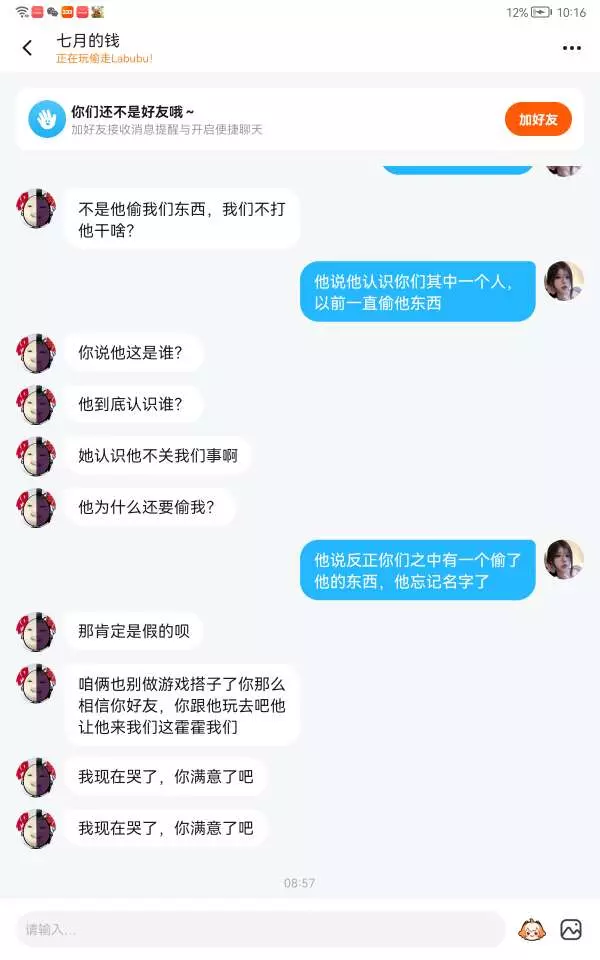The width and height of the screenshot is (600, 960).
Task: Open the three-dot overflow menu
Action: pyautogui.click(x=571, y=48)
